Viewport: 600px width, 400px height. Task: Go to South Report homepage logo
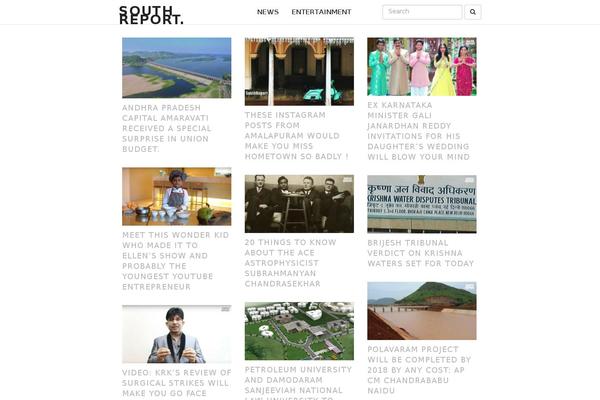point(151,14)
